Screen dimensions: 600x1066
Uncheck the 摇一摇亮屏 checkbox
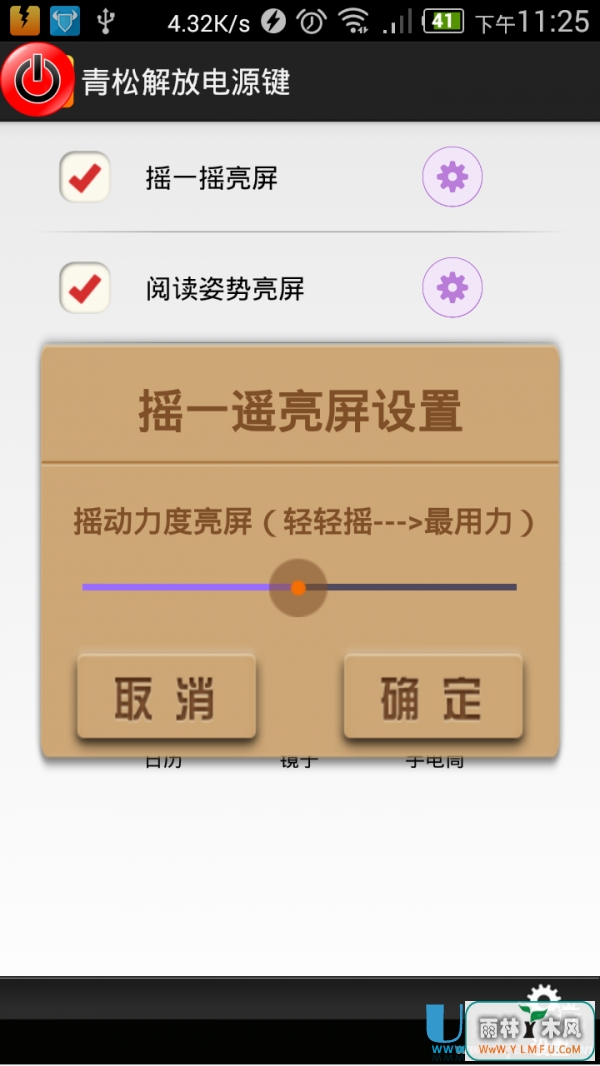(85, 178)
